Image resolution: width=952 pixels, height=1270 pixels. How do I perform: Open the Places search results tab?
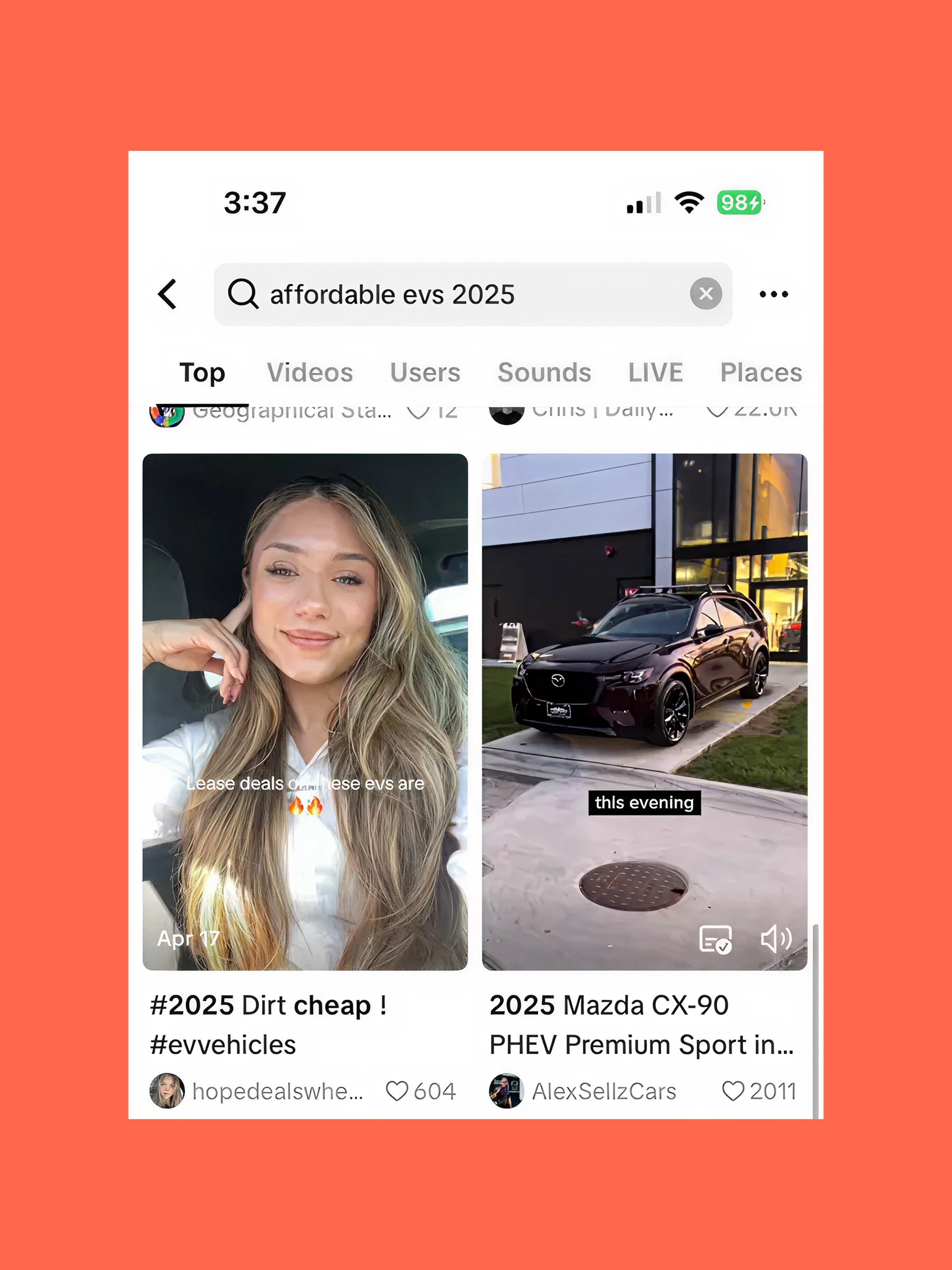pos(761,372)
